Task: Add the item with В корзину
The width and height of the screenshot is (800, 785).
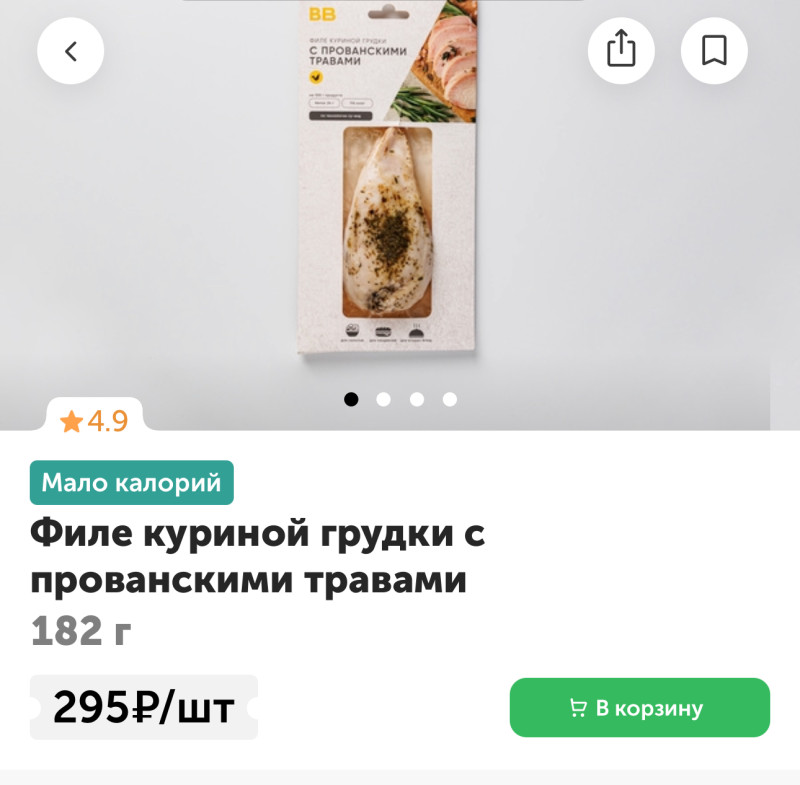Action: [639, 708]
